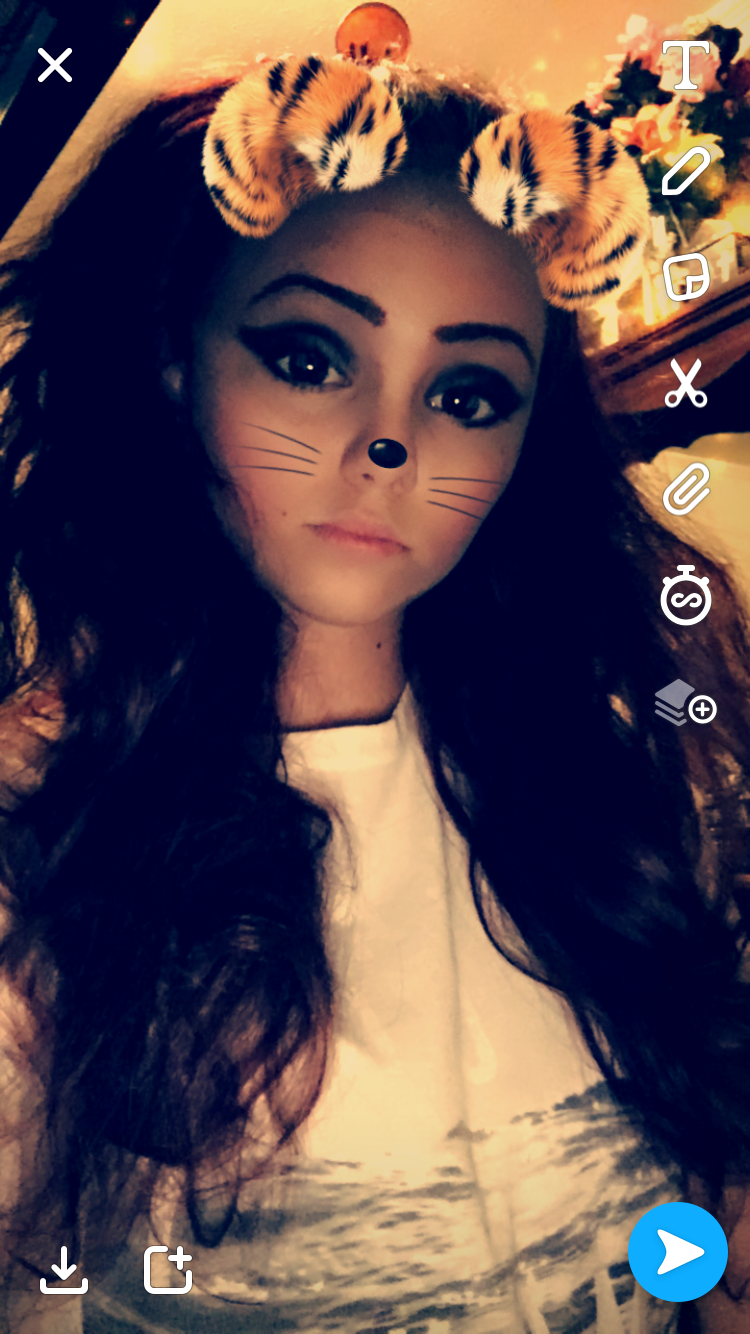Add text caption with the T tool

(686, 66)
